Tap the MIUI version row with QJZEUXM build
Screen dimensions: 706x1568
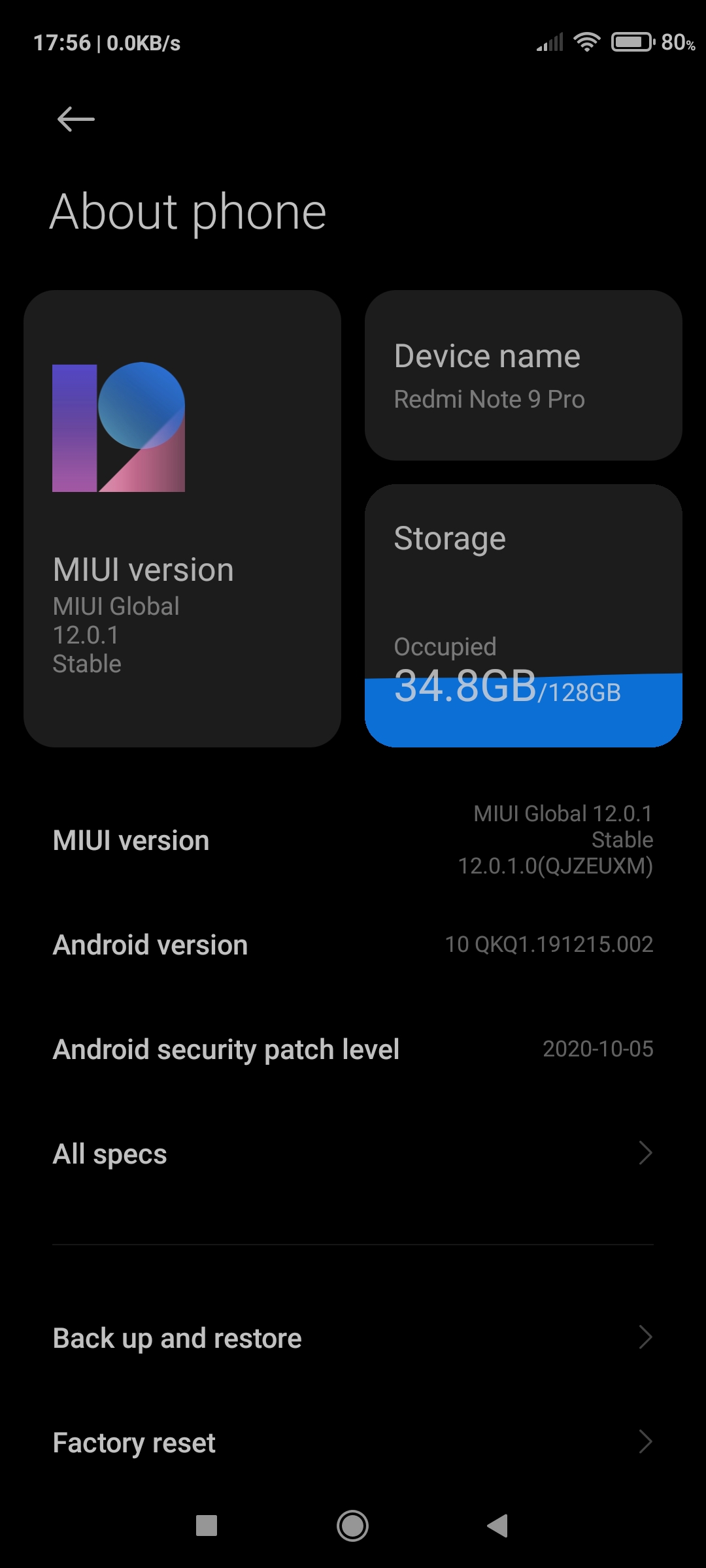353,840
